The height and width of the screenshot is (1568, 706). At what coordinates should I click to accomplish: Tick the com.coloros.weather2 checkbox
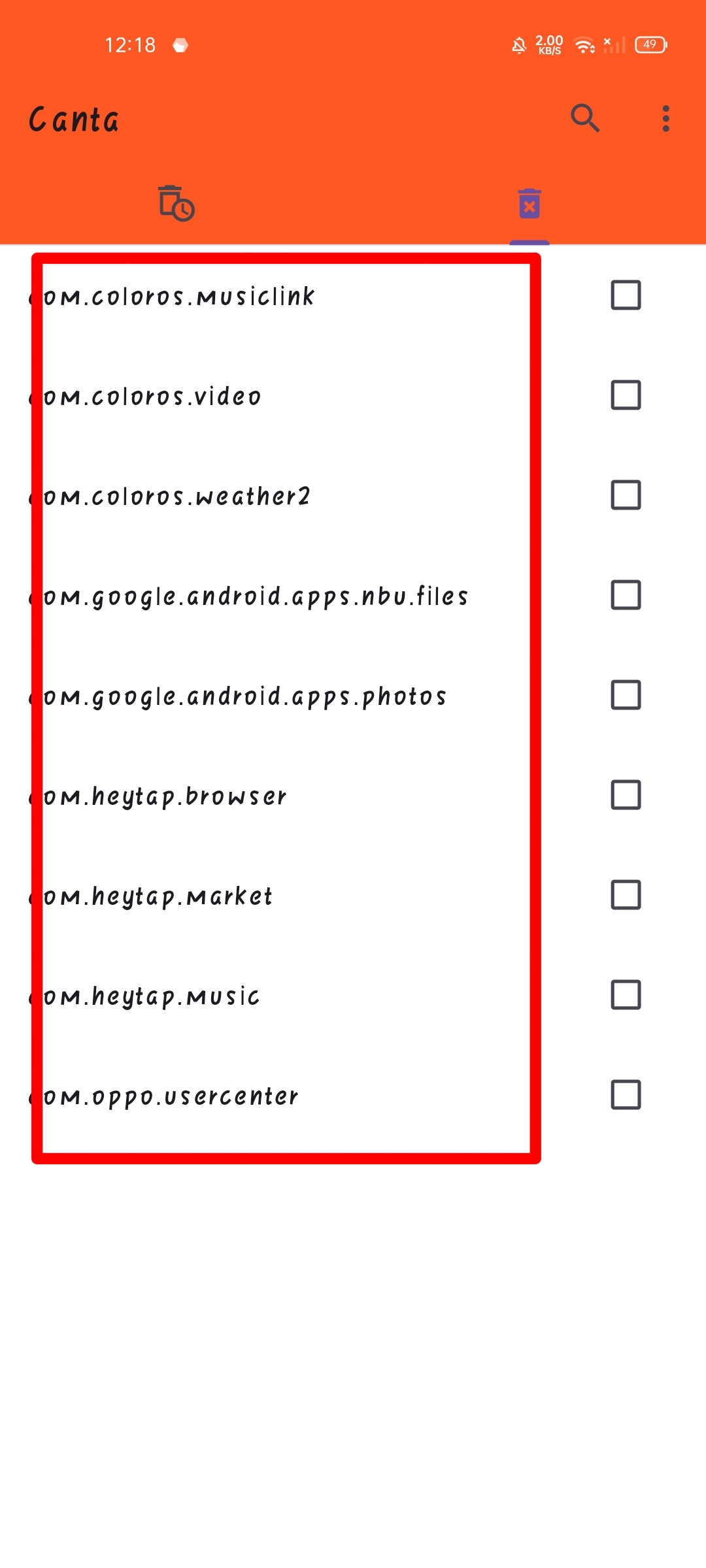(x=626, y=495)
